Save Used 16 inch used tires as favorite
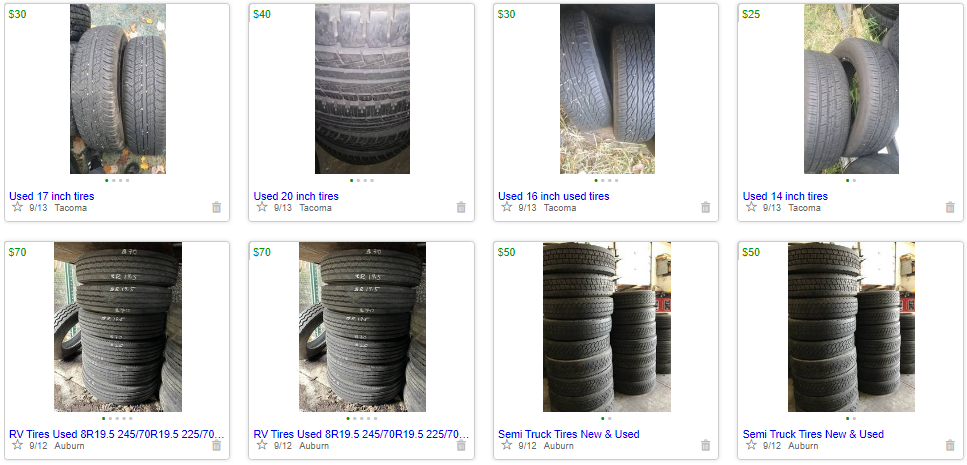 tap(507, 207)
